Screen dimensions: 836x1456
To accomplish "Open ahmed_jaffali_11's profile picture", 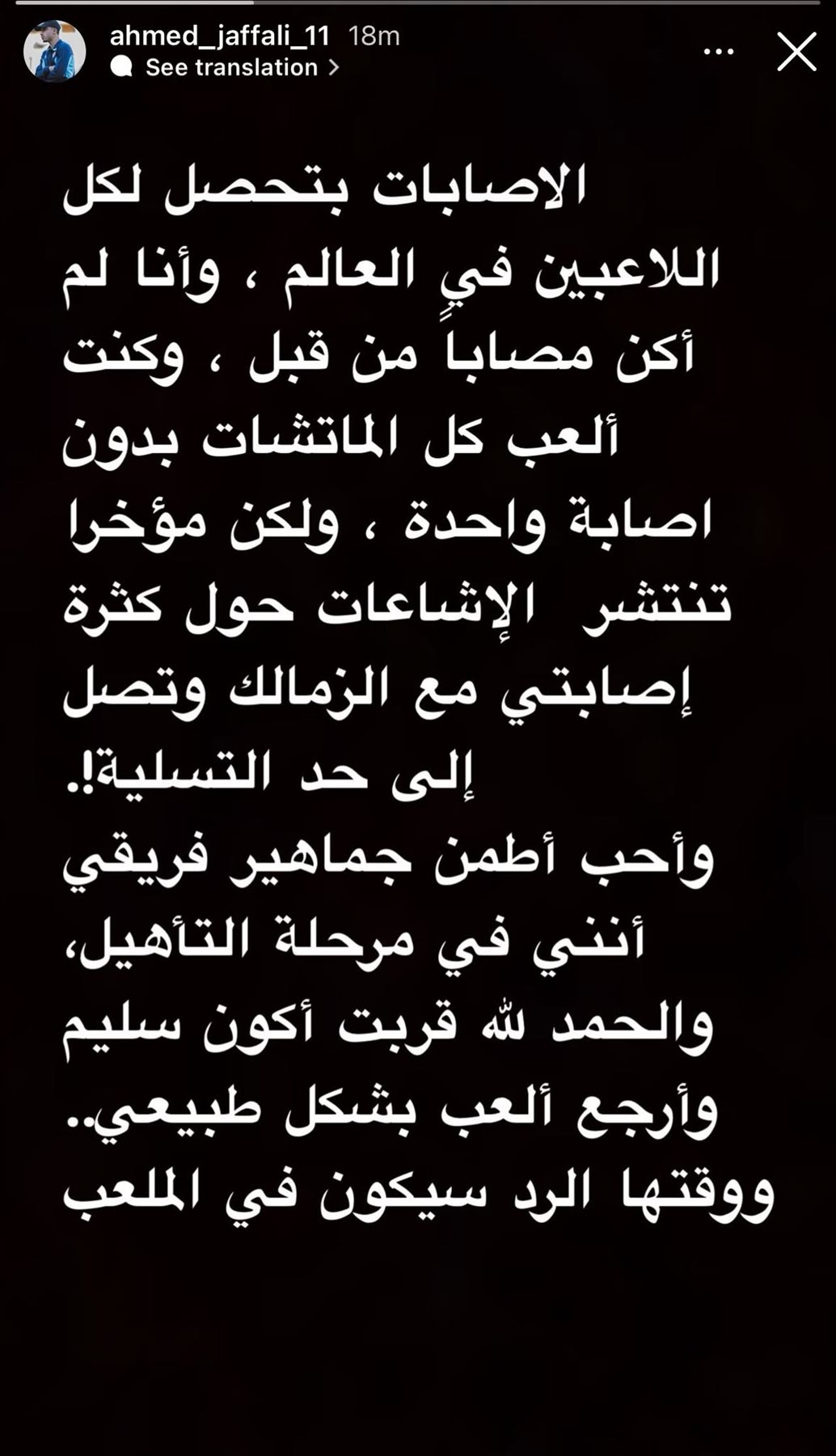I will (x=54, y=52).
